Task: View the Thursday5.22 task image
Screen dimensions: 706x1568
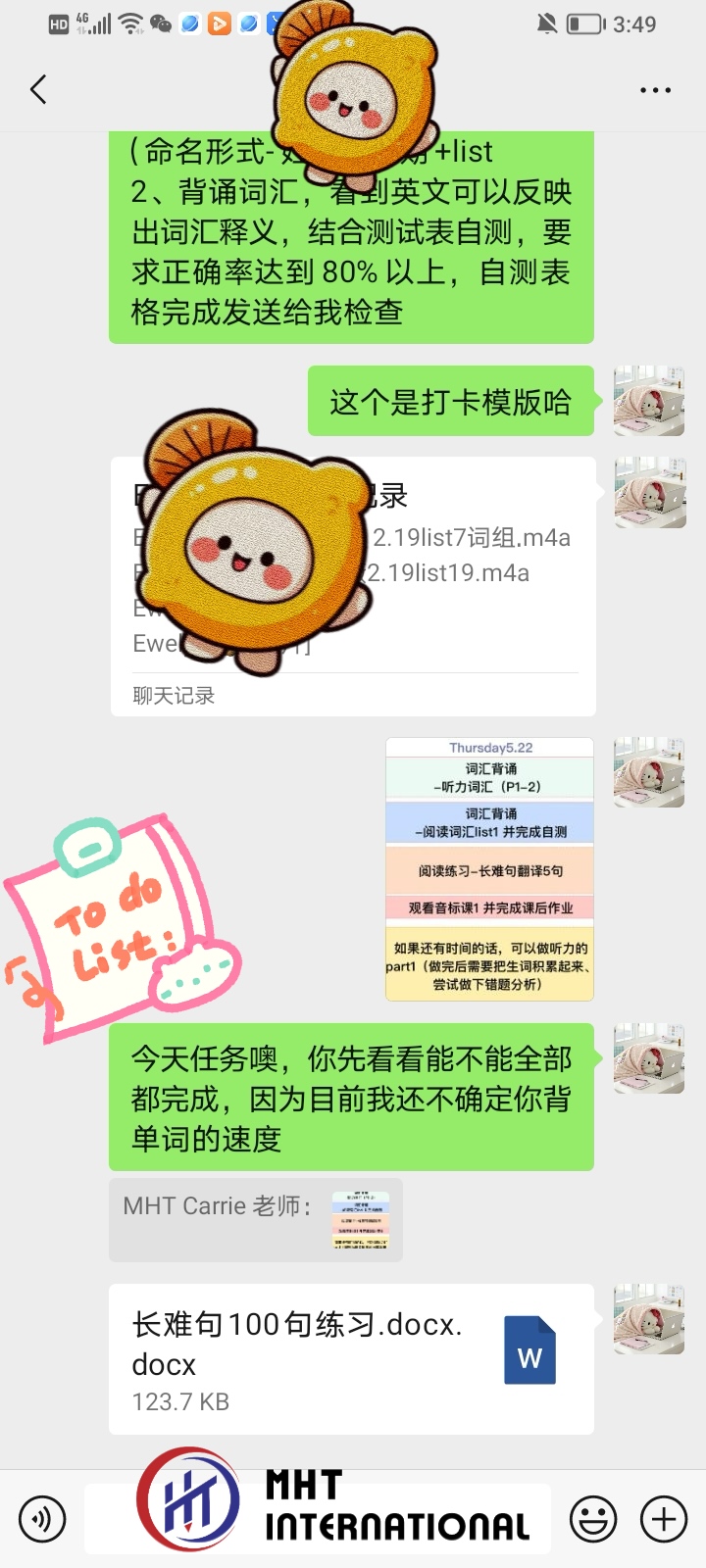Action: coord(489,869)
